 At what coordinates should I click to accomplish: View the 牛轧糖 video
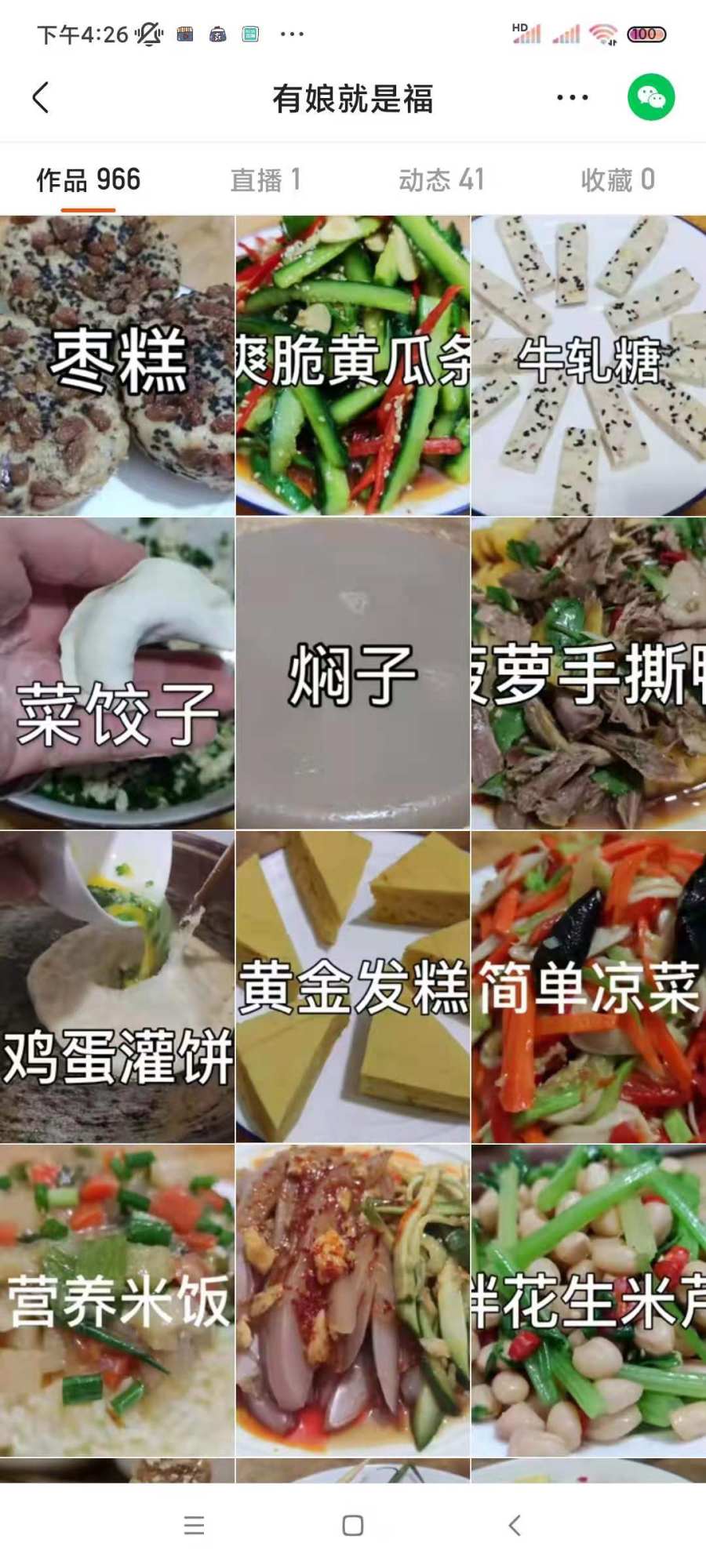tap(588, 365)
